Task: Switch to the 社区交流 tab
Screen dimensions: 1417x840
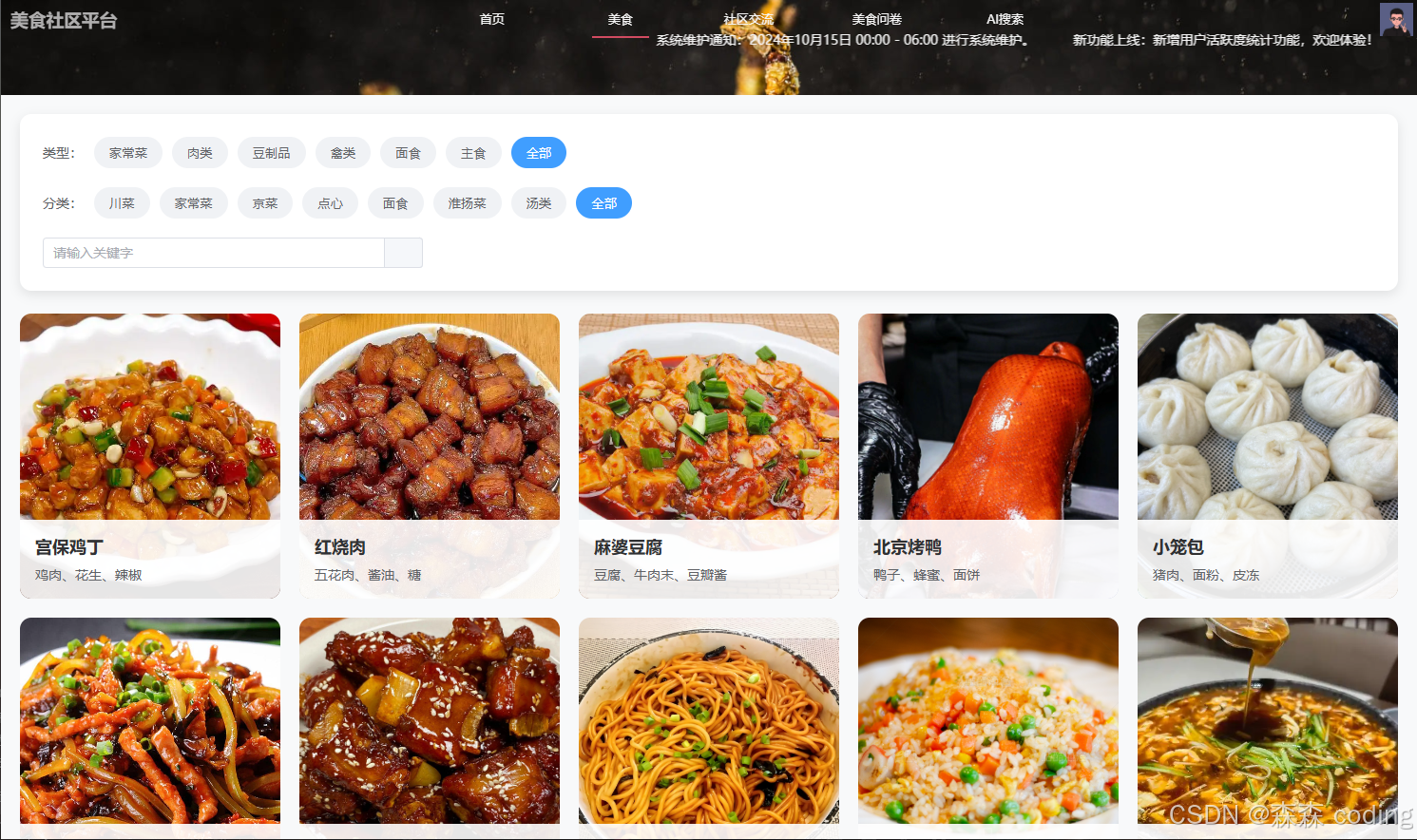Action: (x=748, y=19)
